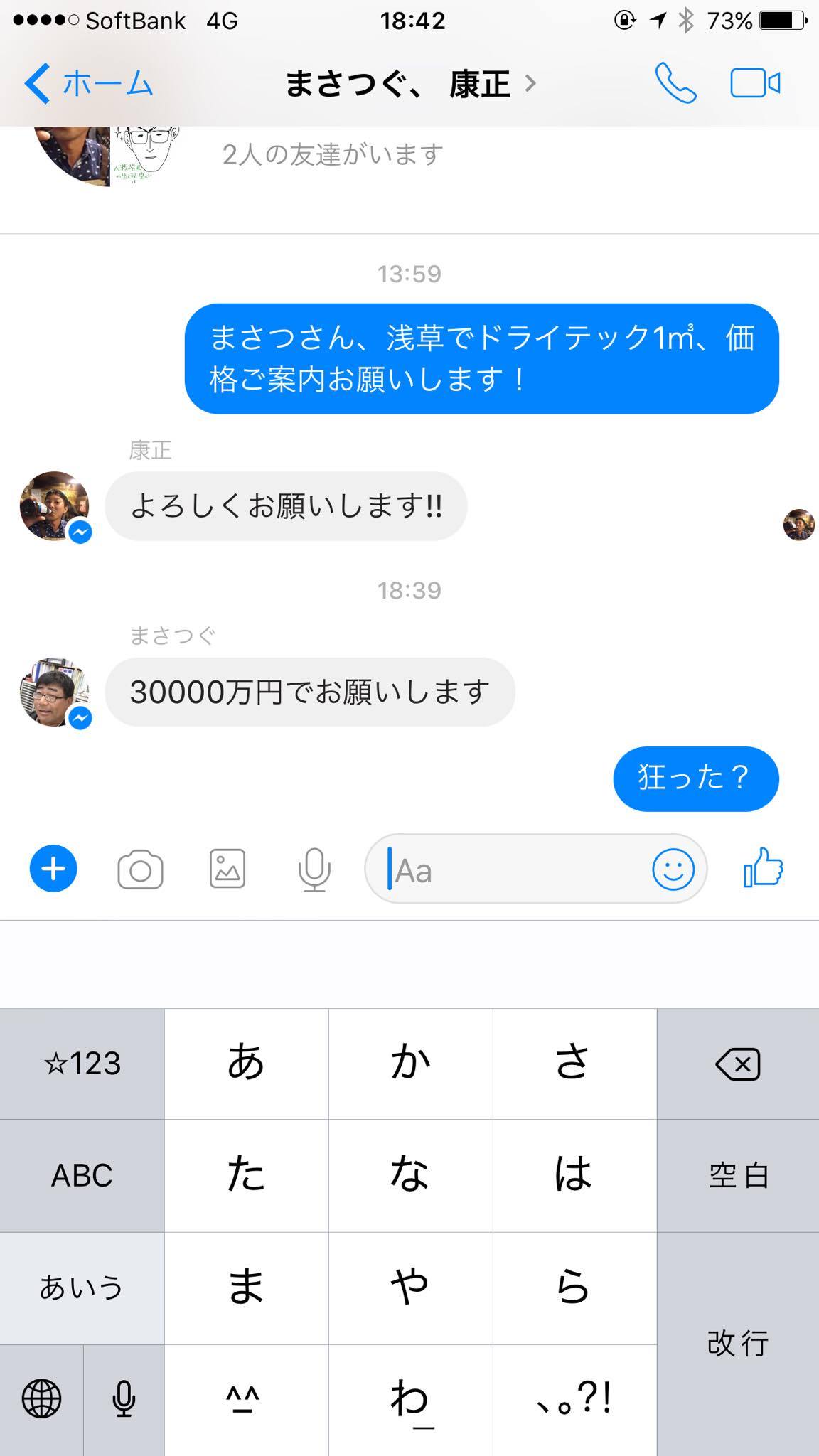Start a video call
Image resolution: width=819 pixels, height=1456 pixels.
pyautogui.click(x=756, y=83)
